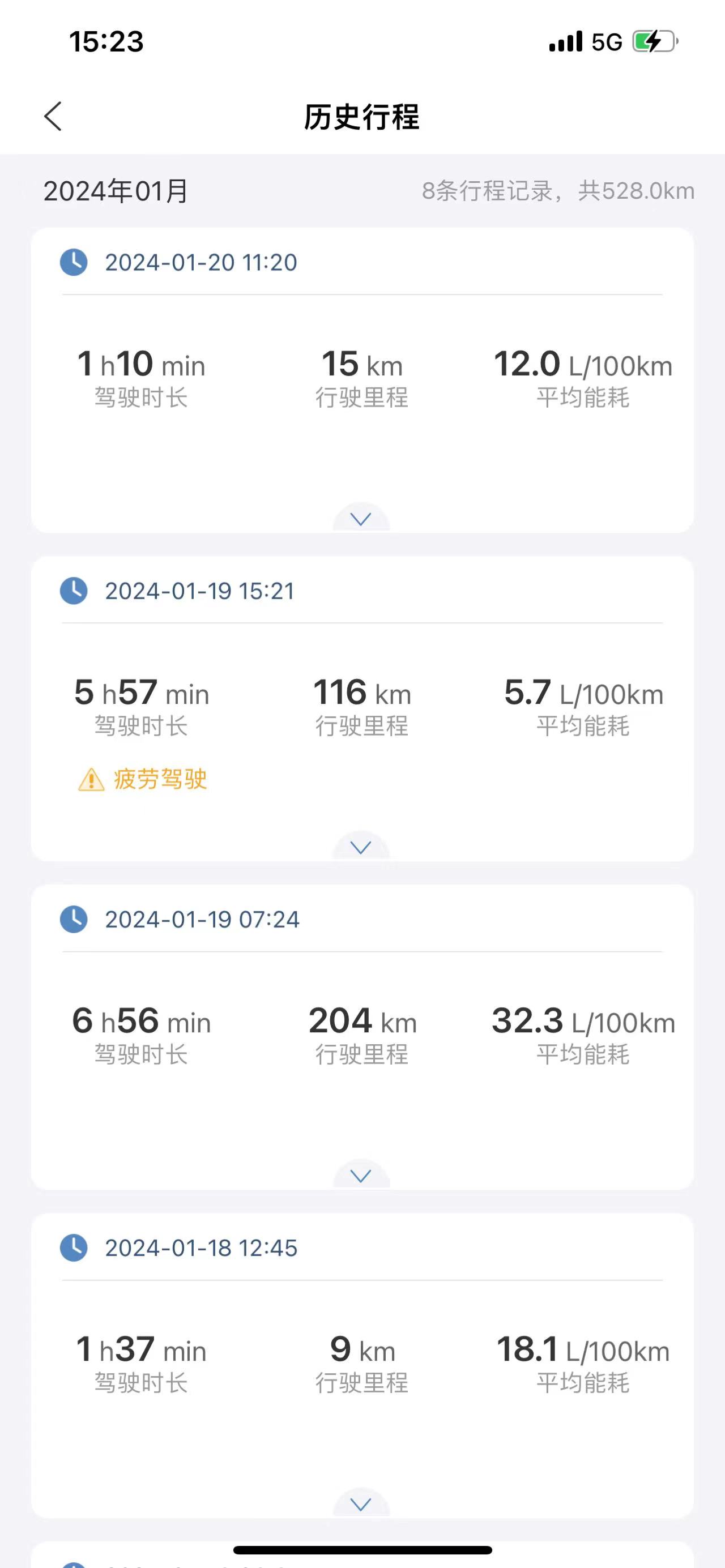
Task: Open the 9 km trip card
Action: coord(362,1366)
